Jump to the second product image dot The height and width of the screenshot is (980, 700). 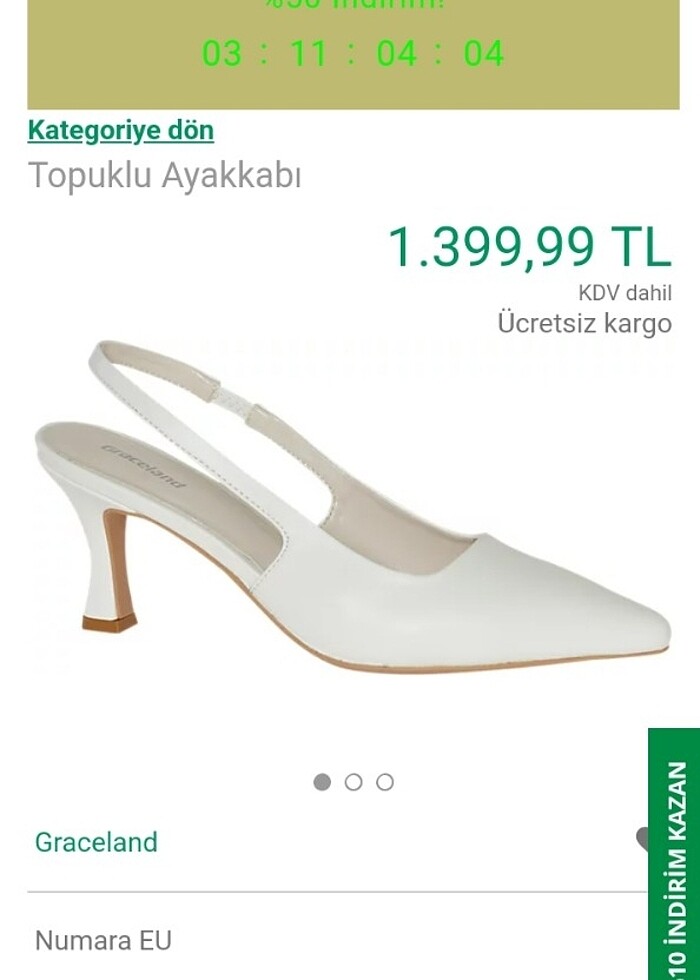pyautogui.click(x=353, y=782)
